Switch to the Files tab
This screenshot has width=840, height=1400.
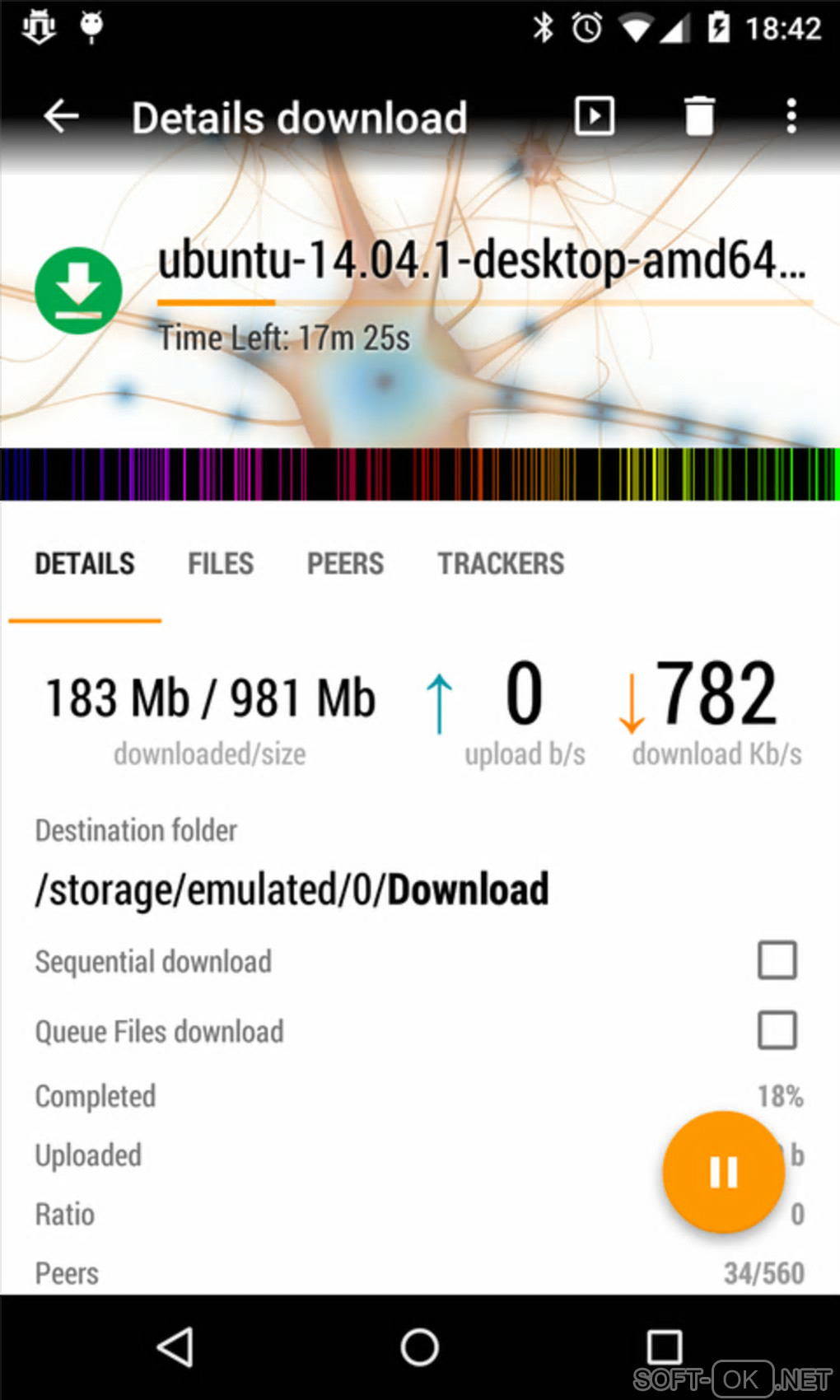click(221, 564)
